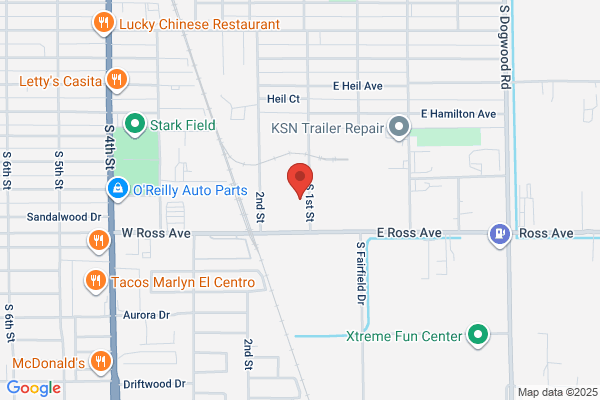Open Tacos Marlyn El Centro pin

96,281
